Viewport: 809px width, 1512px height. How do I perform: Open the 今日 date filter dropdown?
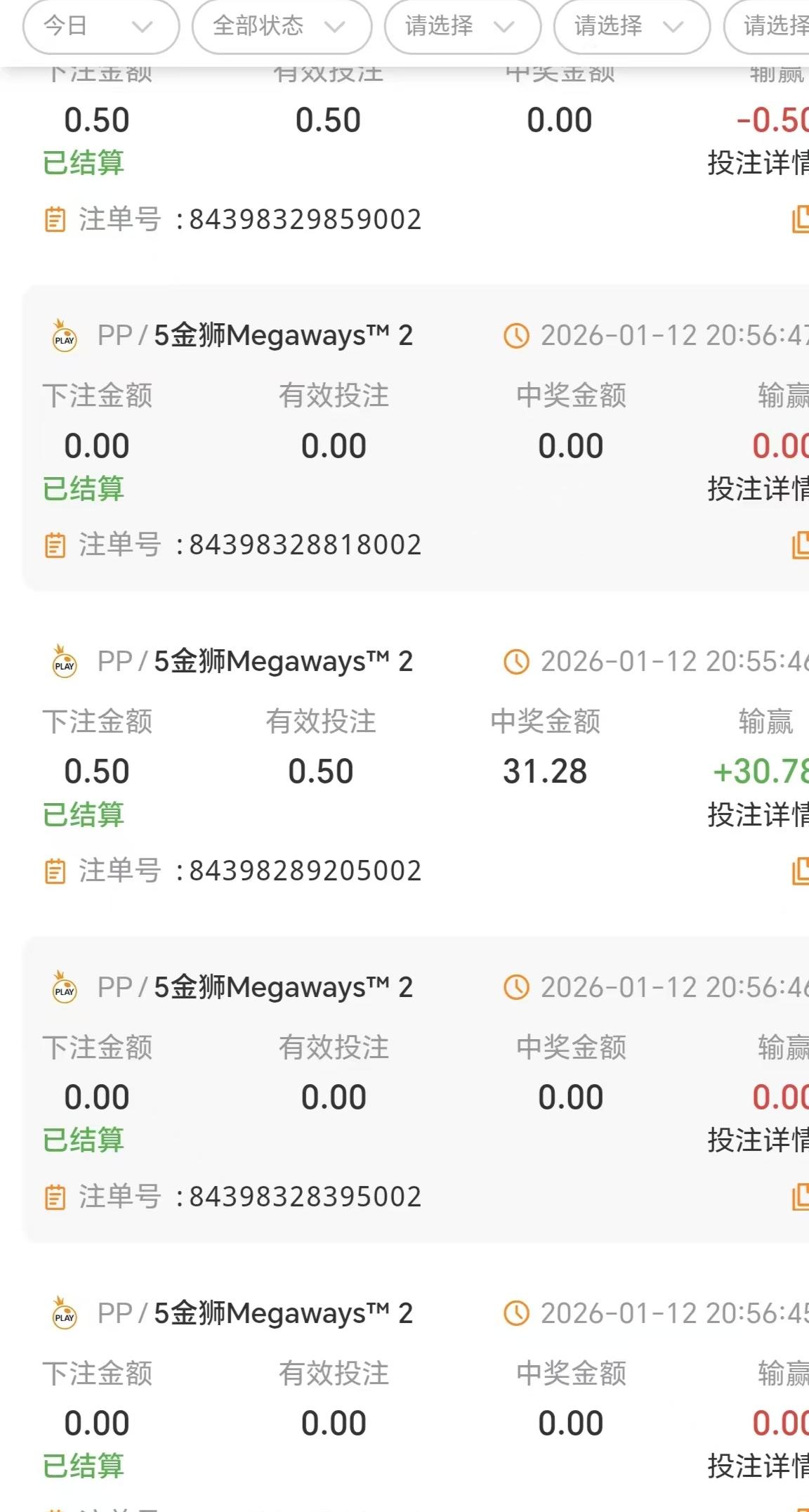point(100,27)
